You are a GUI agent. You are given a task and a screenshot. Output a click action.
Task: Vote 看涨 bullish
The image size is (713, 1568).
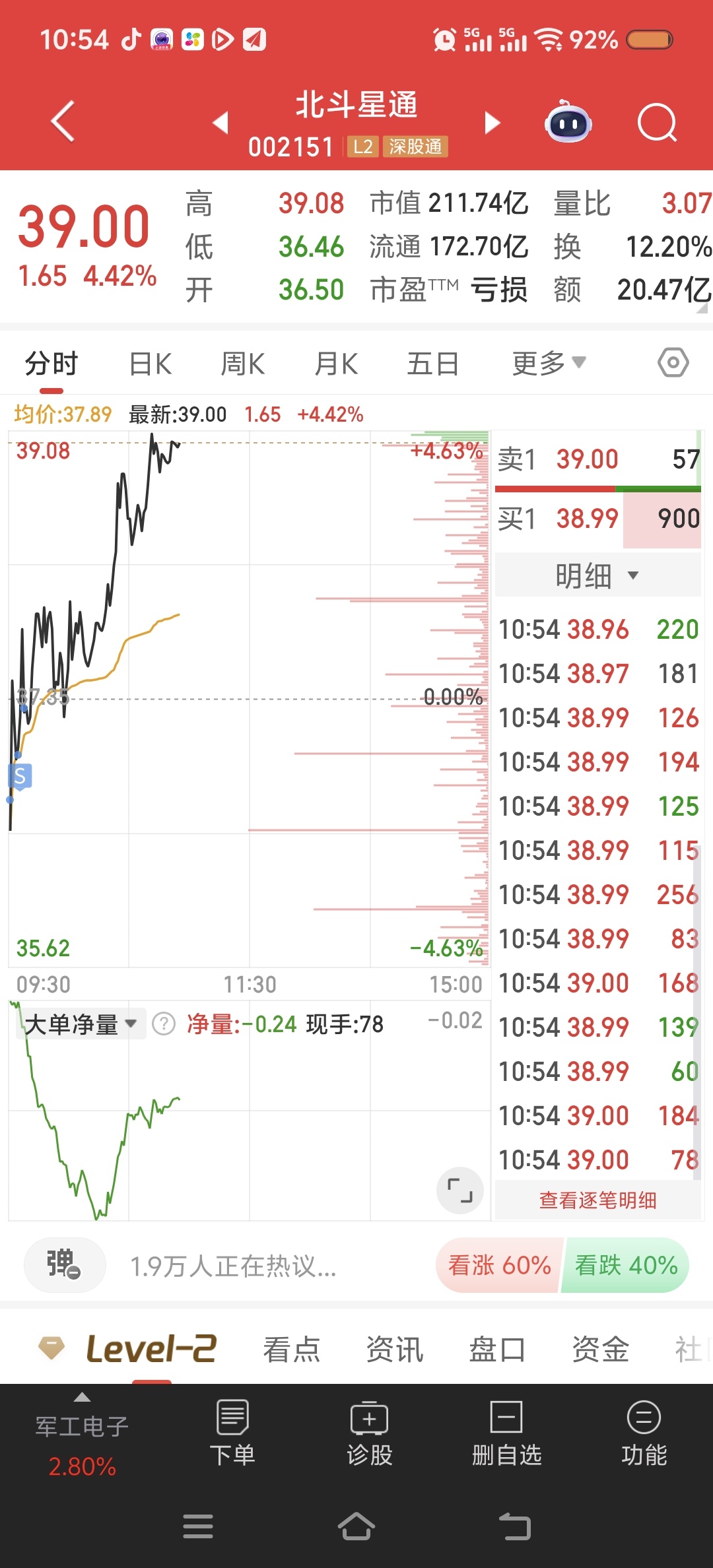tap(499, 1265)
